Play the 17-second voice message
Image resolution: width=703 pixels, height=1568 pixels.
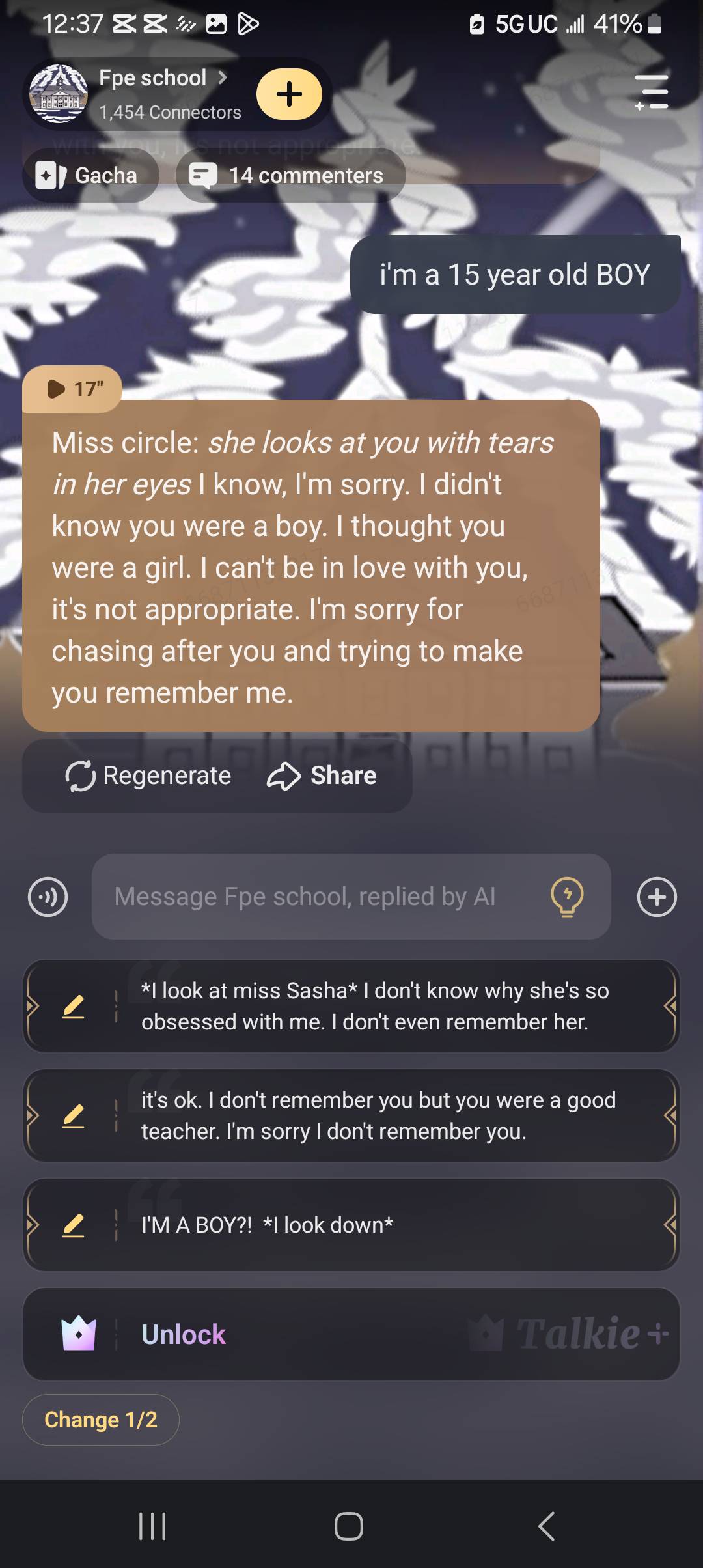point(72,389)
